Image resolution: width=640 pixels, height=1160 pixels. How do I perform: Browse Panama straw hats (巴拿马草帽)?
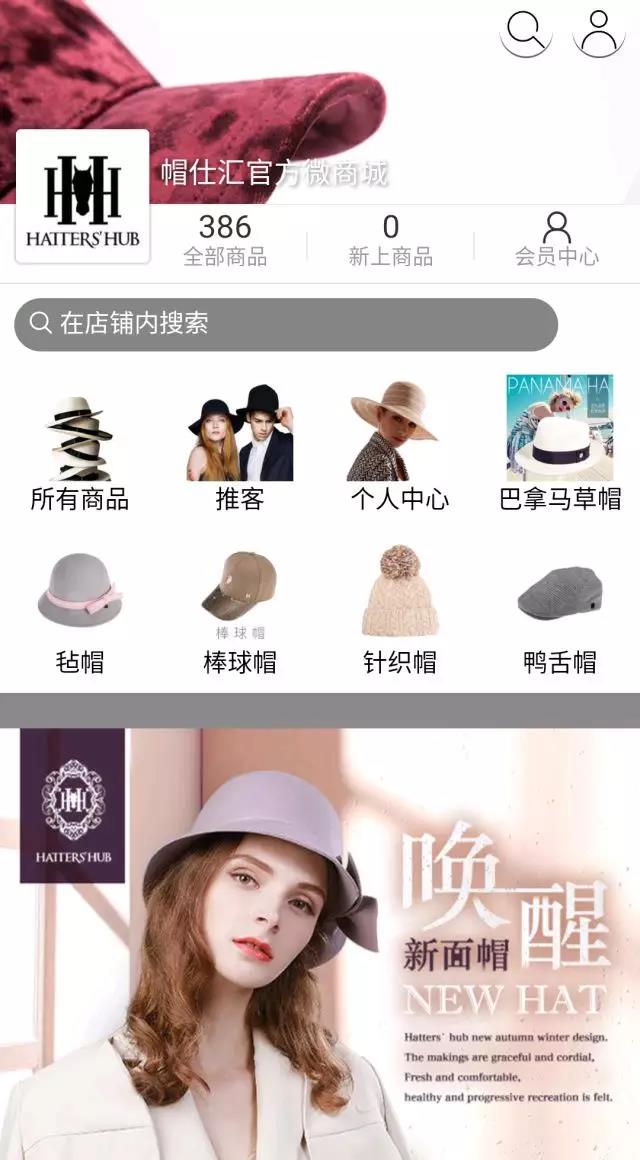pyautogui.click(x=559, y=452)
